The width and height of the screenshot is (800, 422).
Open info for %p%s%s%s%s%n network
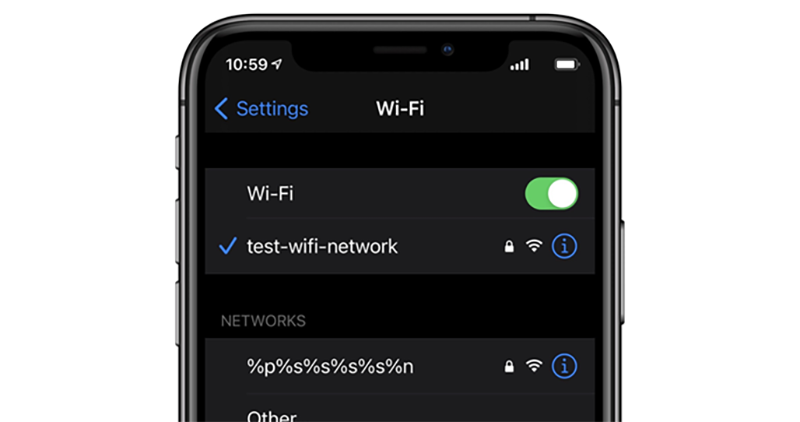[565, 366]
